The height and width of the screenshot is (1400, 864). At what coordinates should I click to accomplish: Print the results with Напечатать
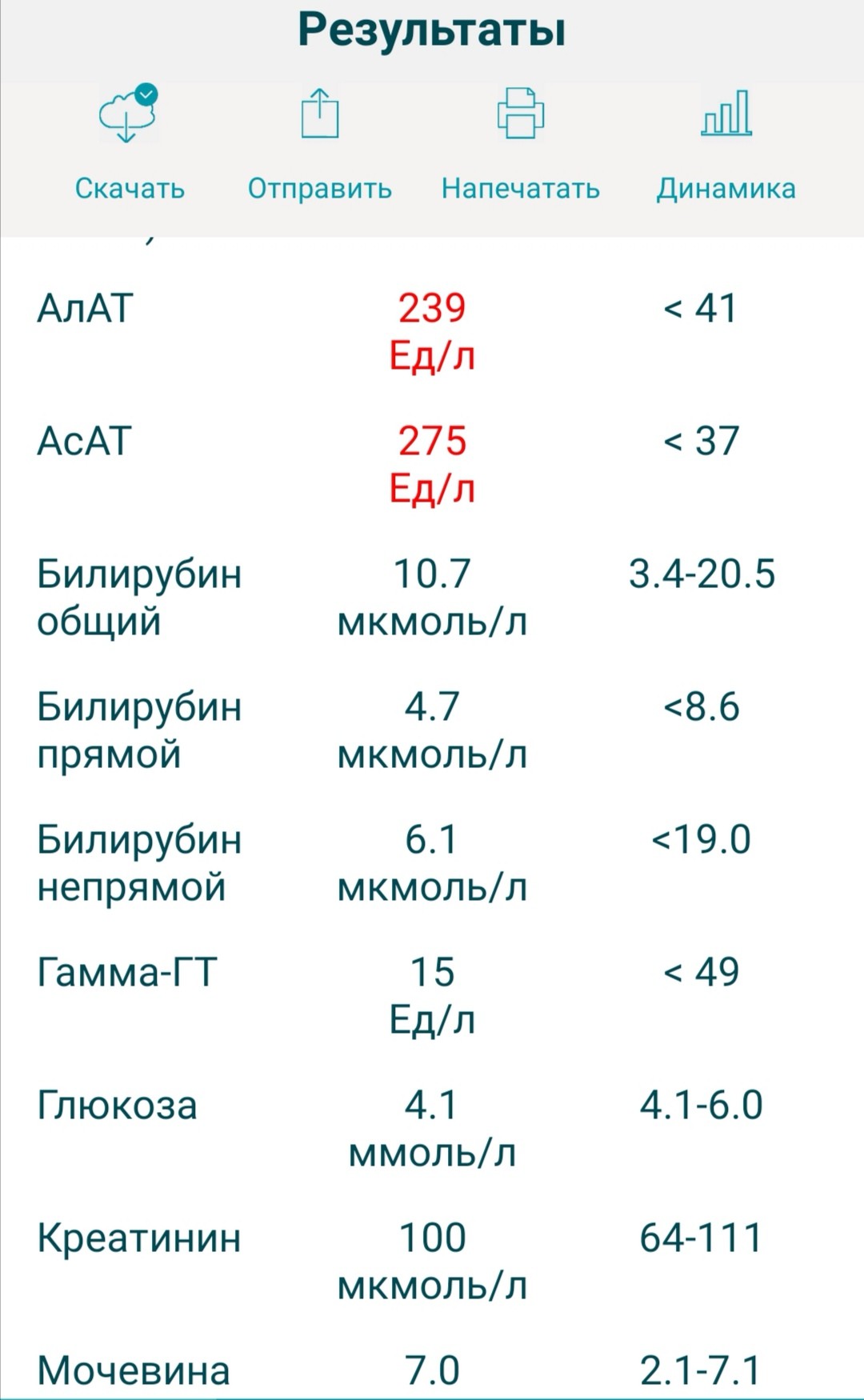click(520, 142)
